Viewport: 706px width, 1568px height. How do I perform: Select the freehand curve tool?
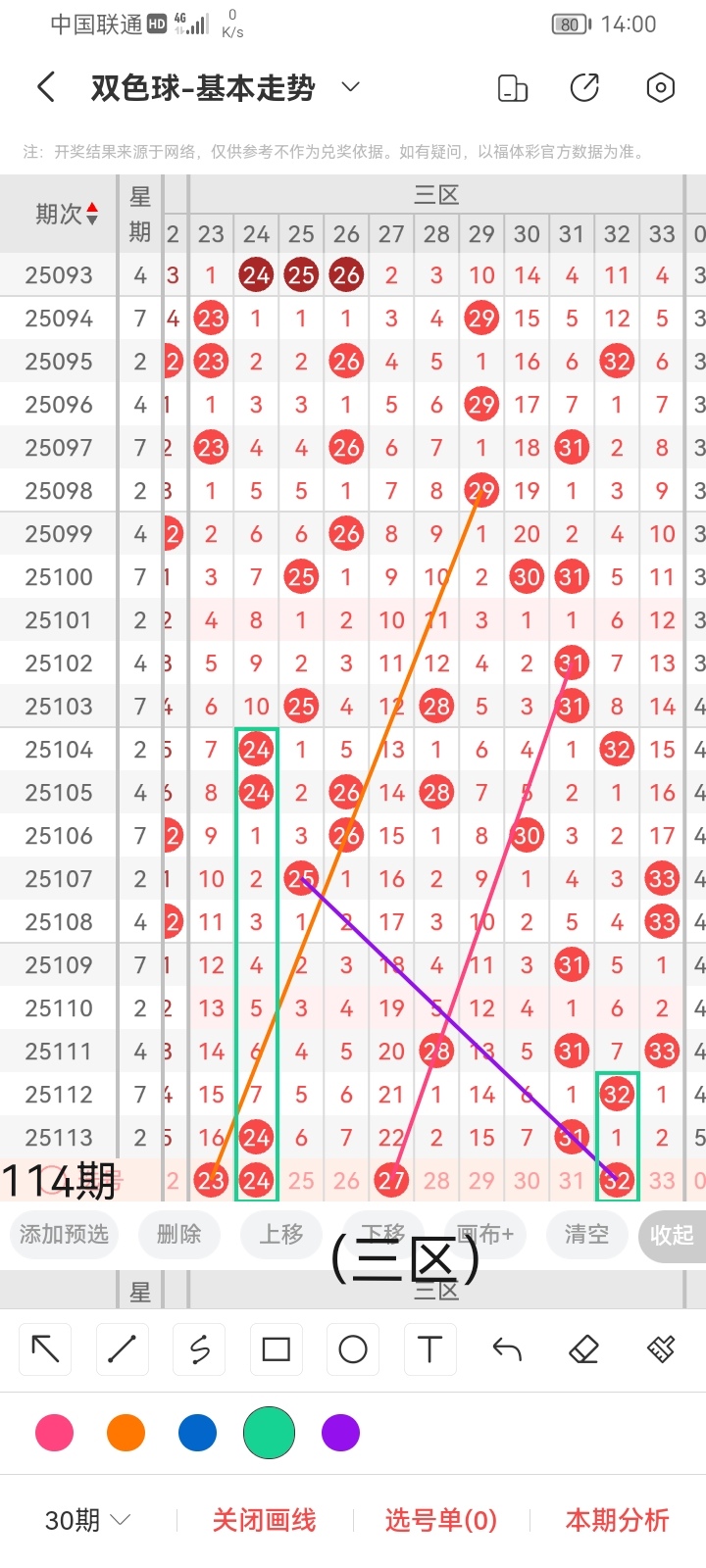coord(199,1349)
